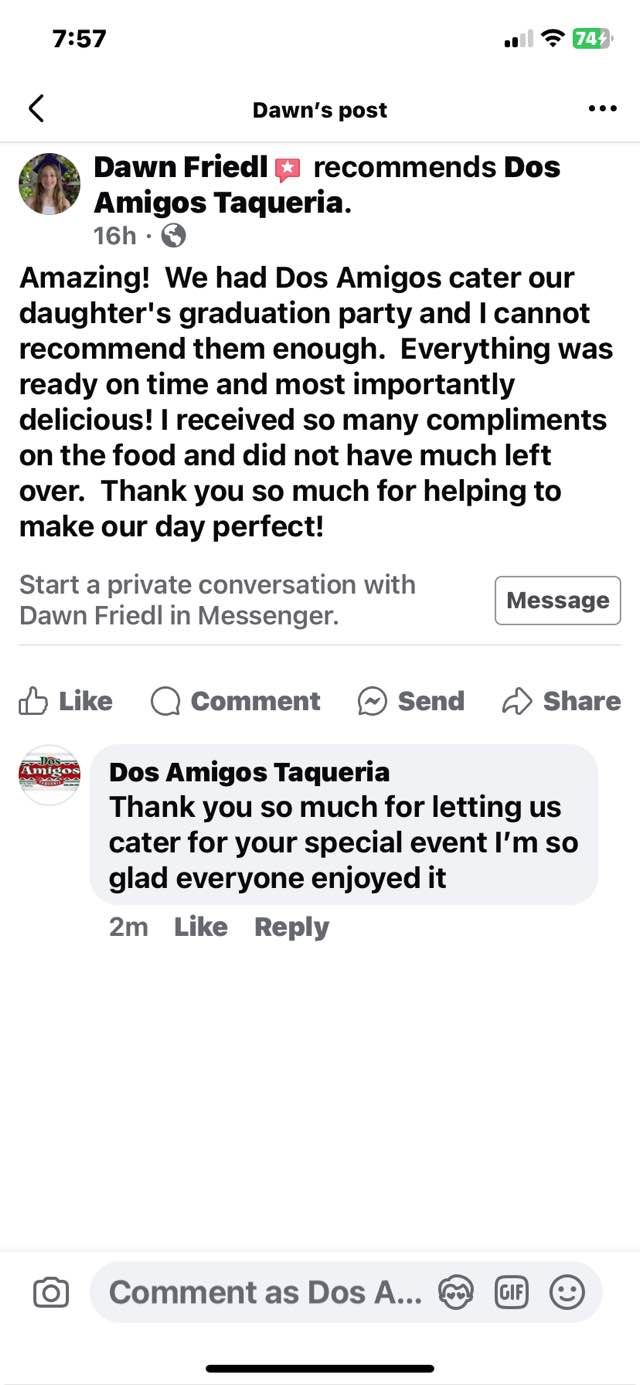Open Dos Amigos Taqueria commenter avatar
Screen dimensions: 640x1385
49,775
